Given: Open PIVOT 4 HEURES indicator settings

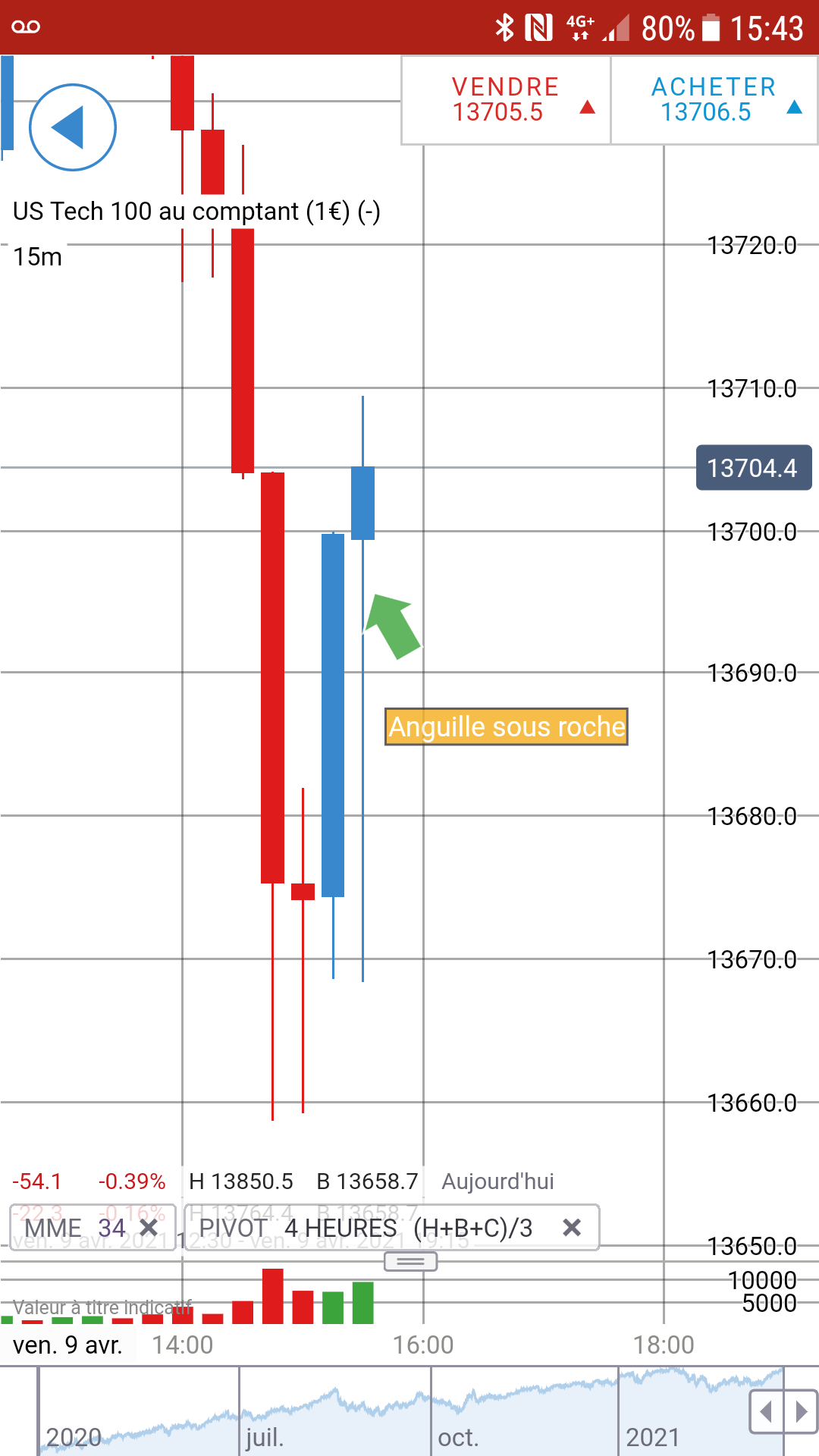Looking at the screenshot, I should point(366,1227).
